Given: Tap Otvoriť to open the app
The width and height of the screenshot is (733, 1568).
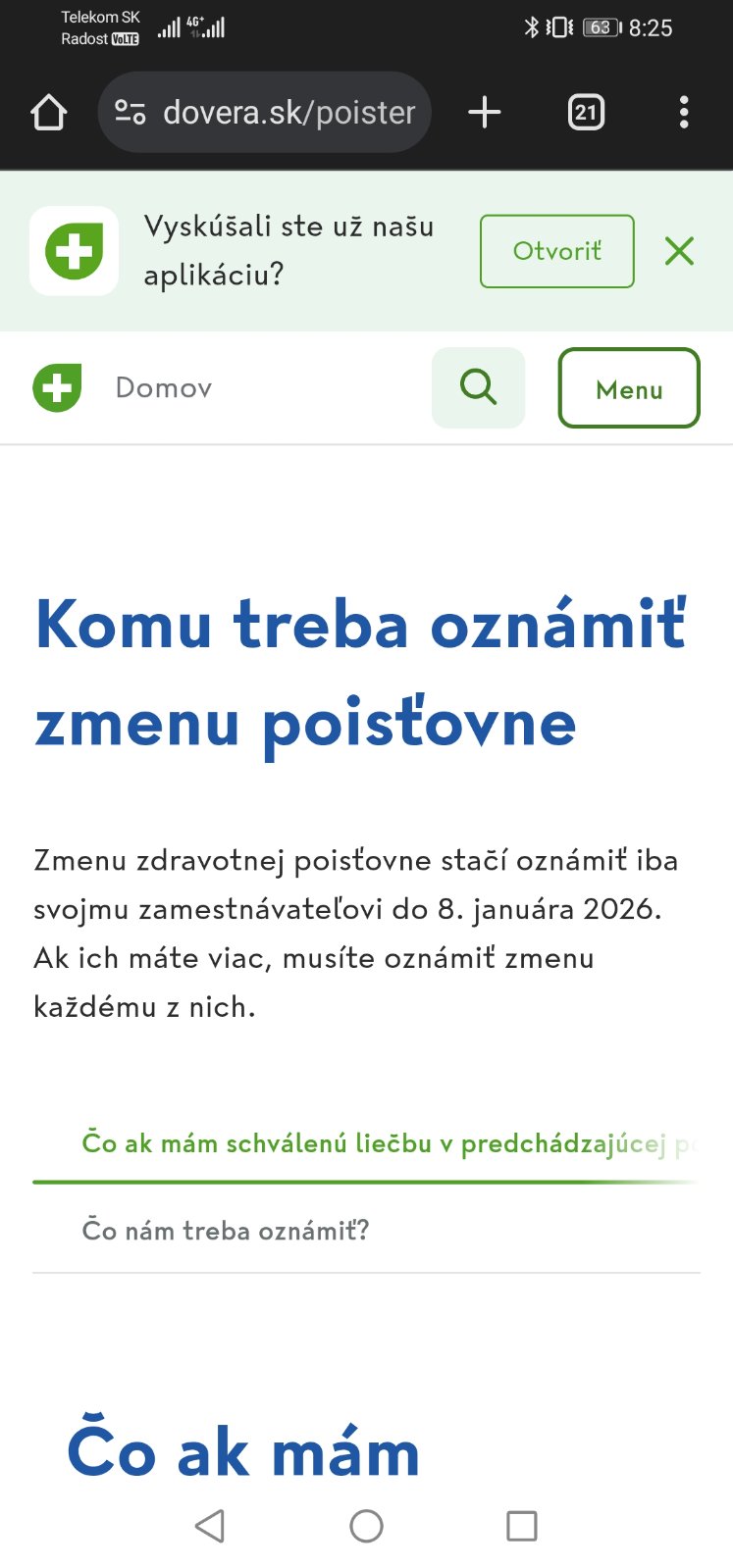Looking at the screenshot, I should [x=556, y=251].
